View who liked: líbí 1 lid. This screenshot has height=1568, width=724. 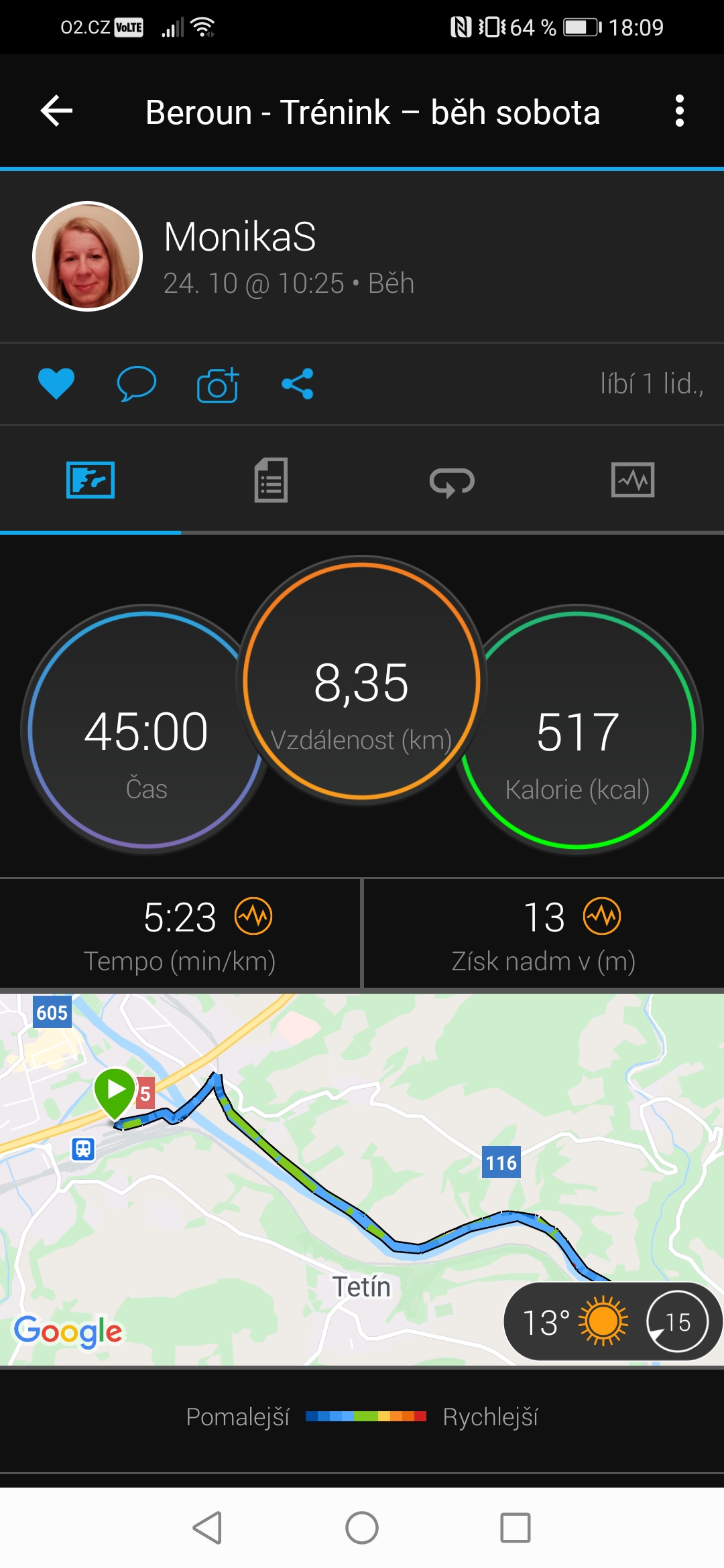tap(651, 384)
